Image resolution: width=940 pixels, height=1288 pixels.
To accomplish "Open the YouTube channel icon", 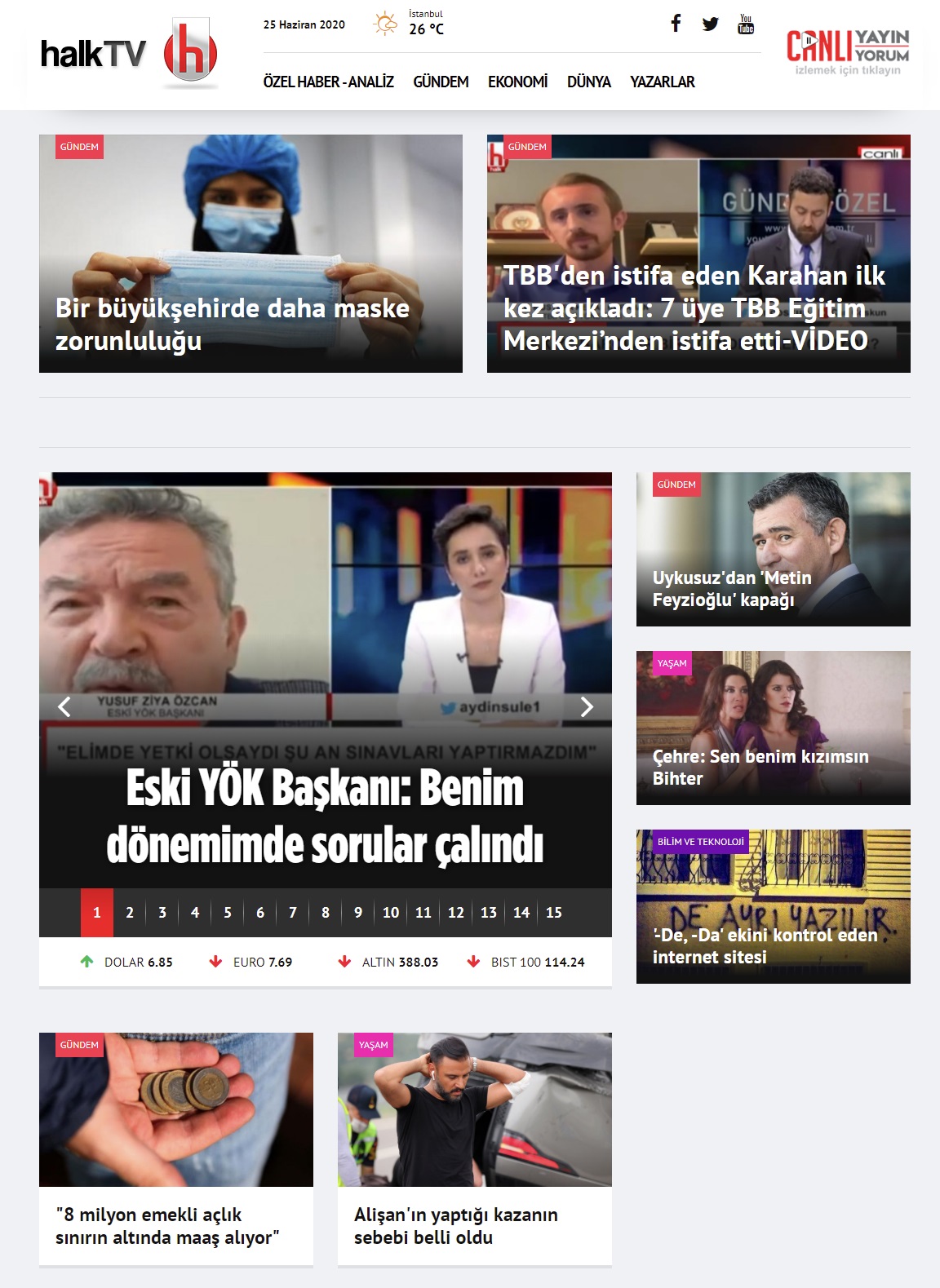I will [745, 24].
